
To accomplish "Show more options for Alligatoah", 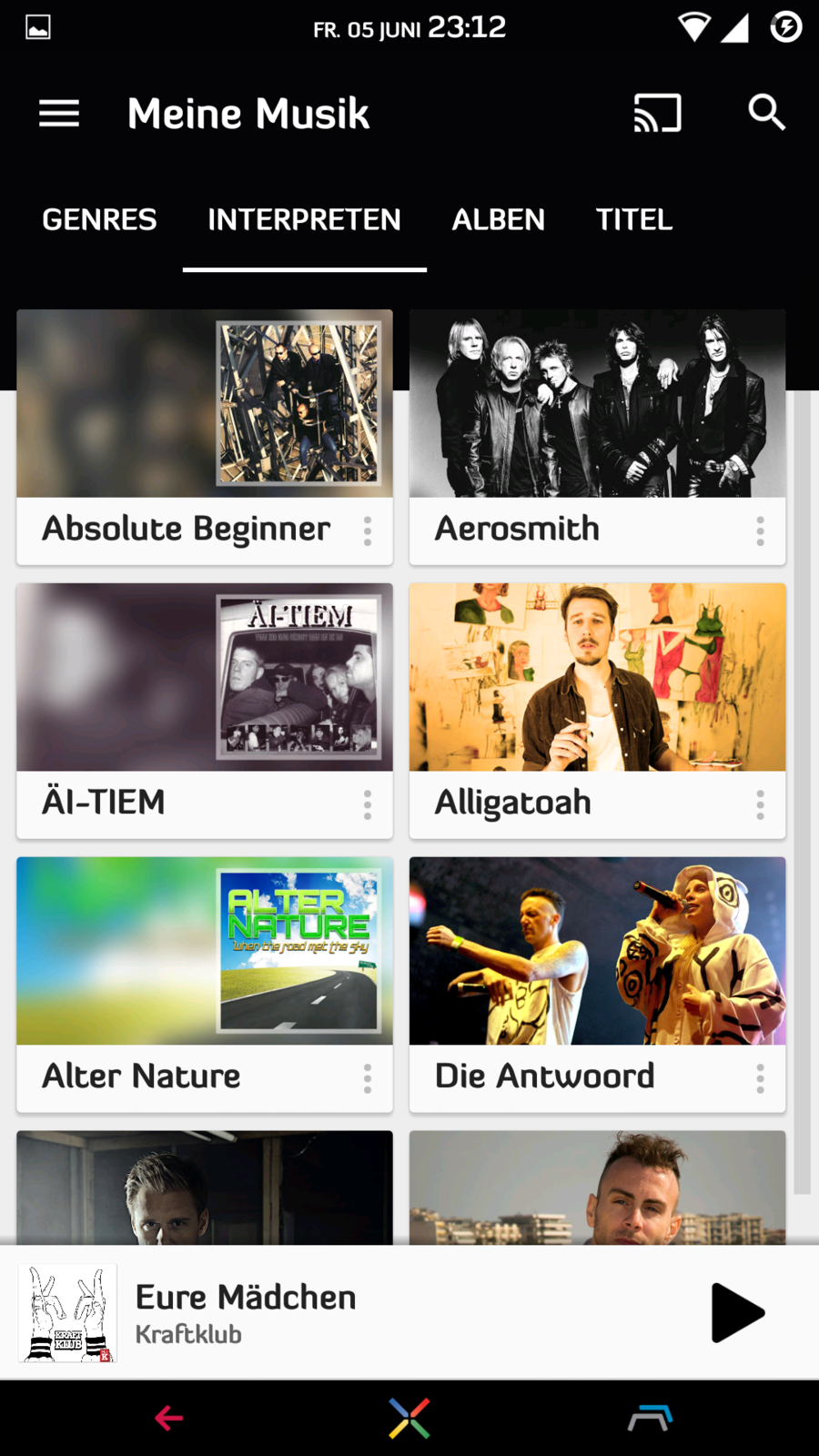I will tap(760, 804).
